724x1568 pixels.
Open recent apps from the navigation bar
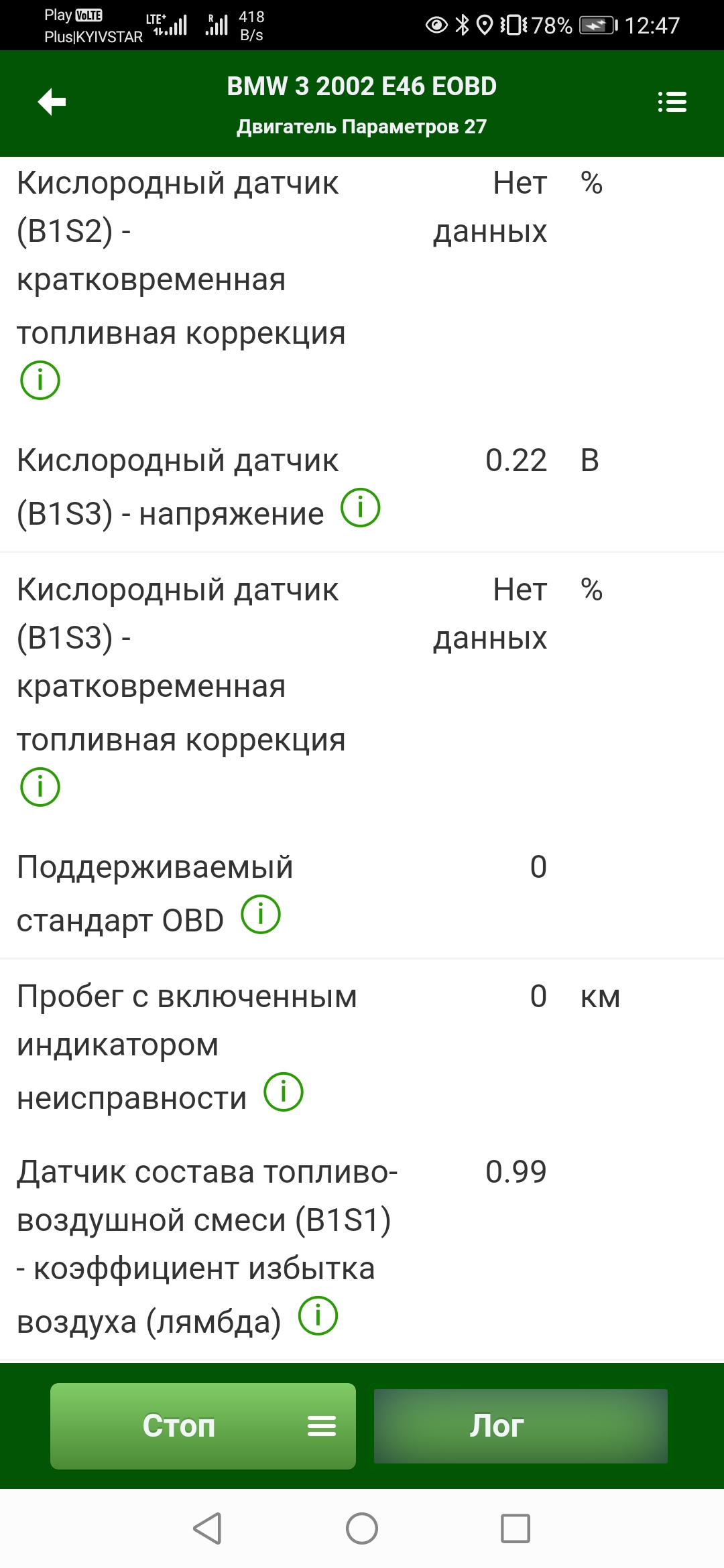click(x=516, y=1528)
